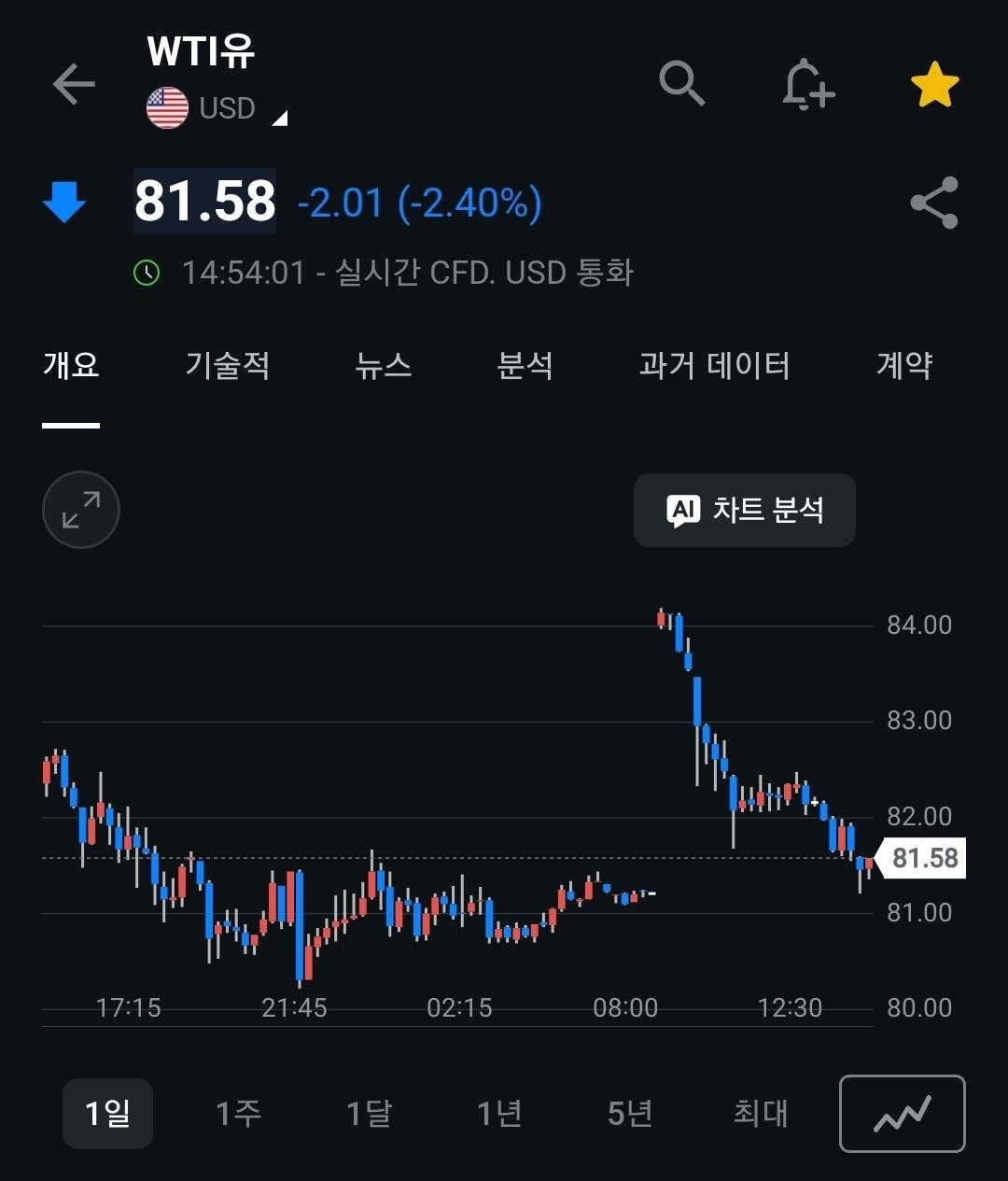Switch to the 기술적 tab
Viewport: 1008px width, 1181px height.
point(228,365)
